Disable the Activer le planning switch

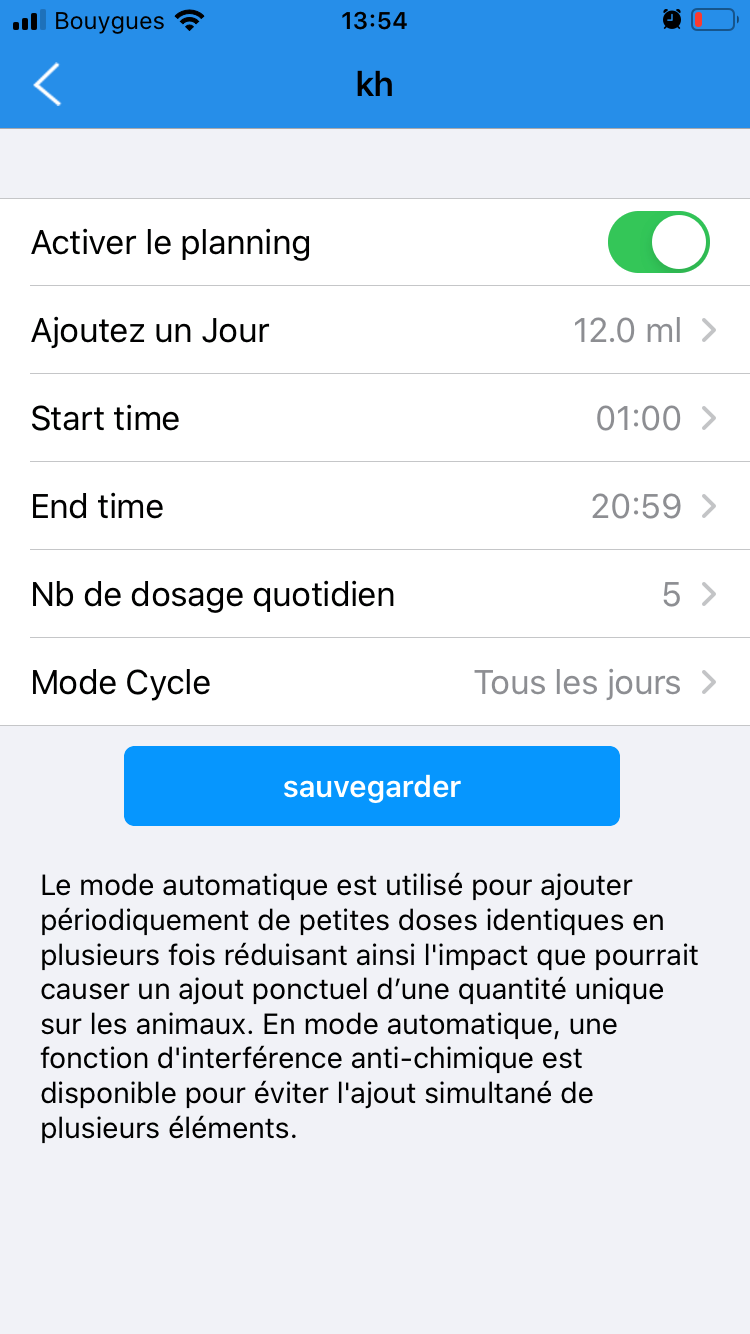(x=658, y=243)
